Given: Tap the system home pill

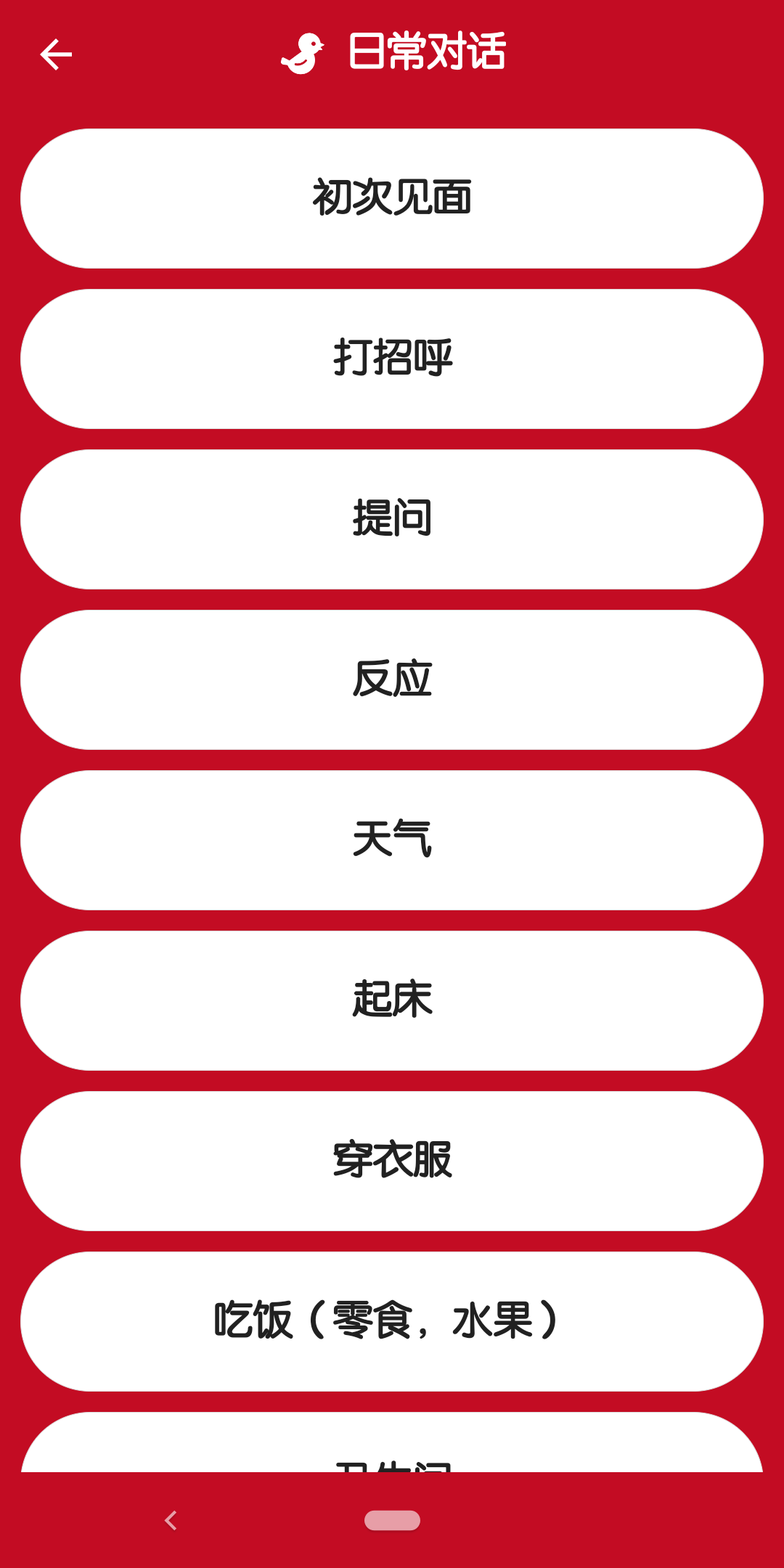Looking at the screenshot, I should point(392,1520).
